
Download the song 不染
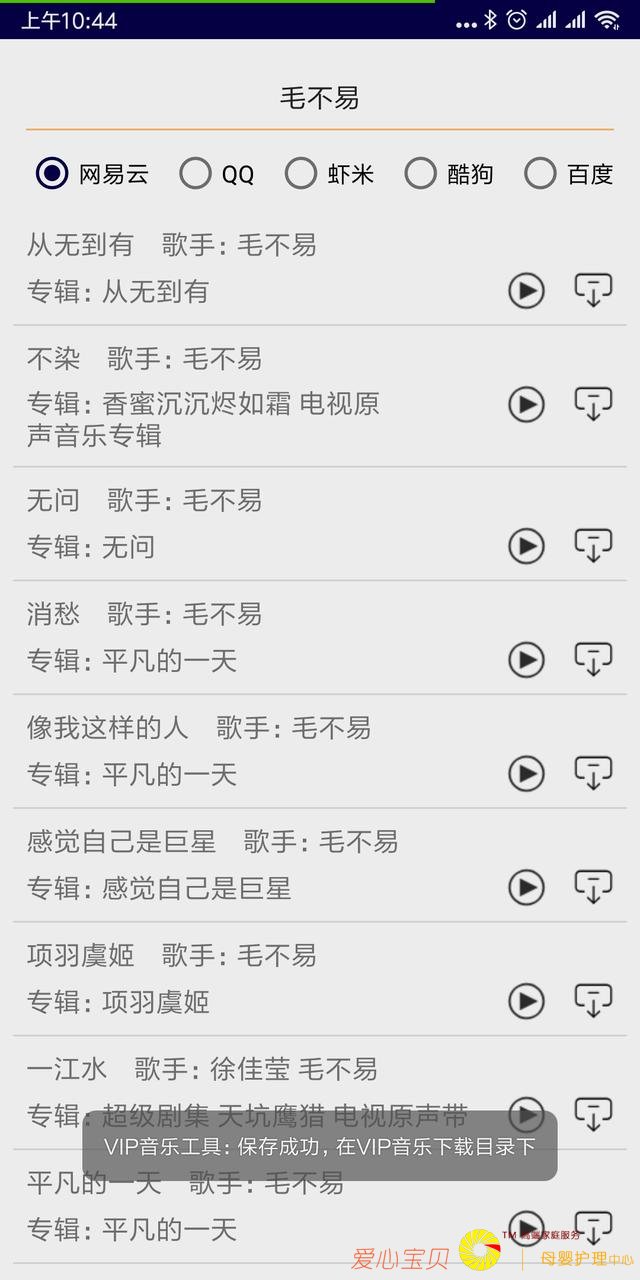coord(593,403)
